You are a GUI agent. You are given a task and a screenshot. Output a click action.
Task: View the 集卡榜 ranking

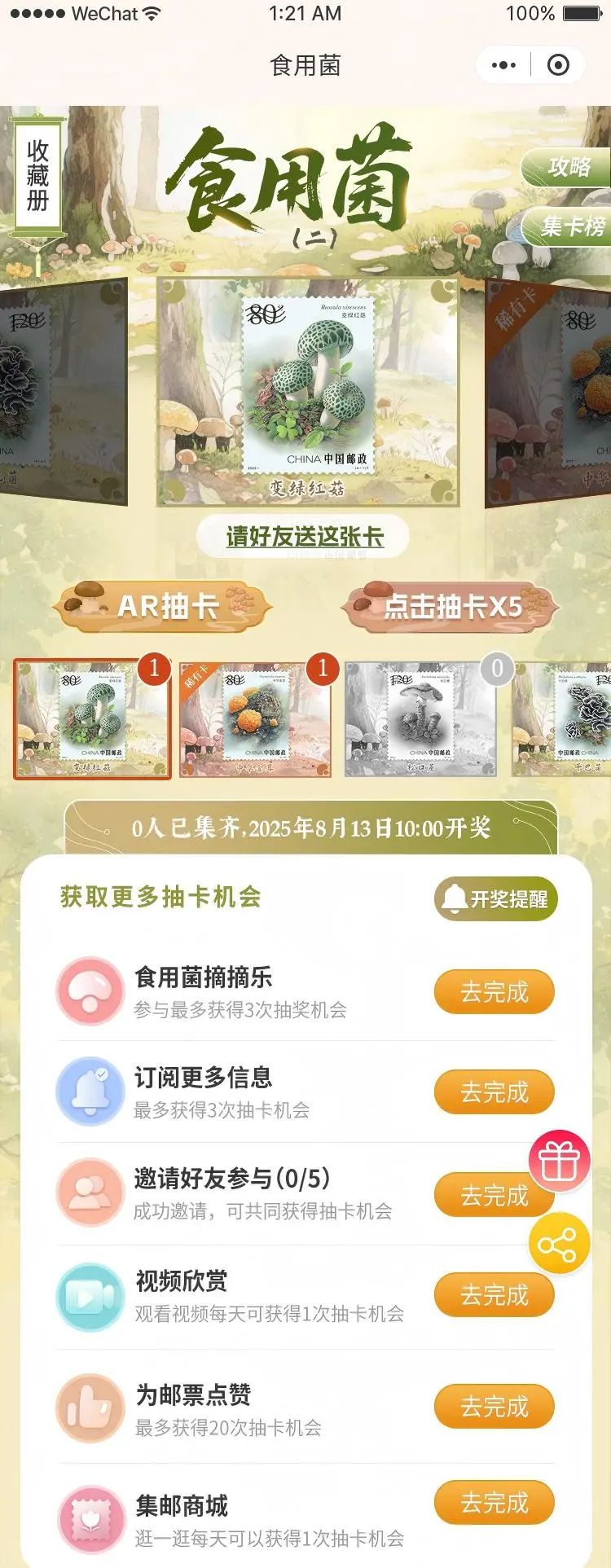pyautogui.click(x=572, y=226)
